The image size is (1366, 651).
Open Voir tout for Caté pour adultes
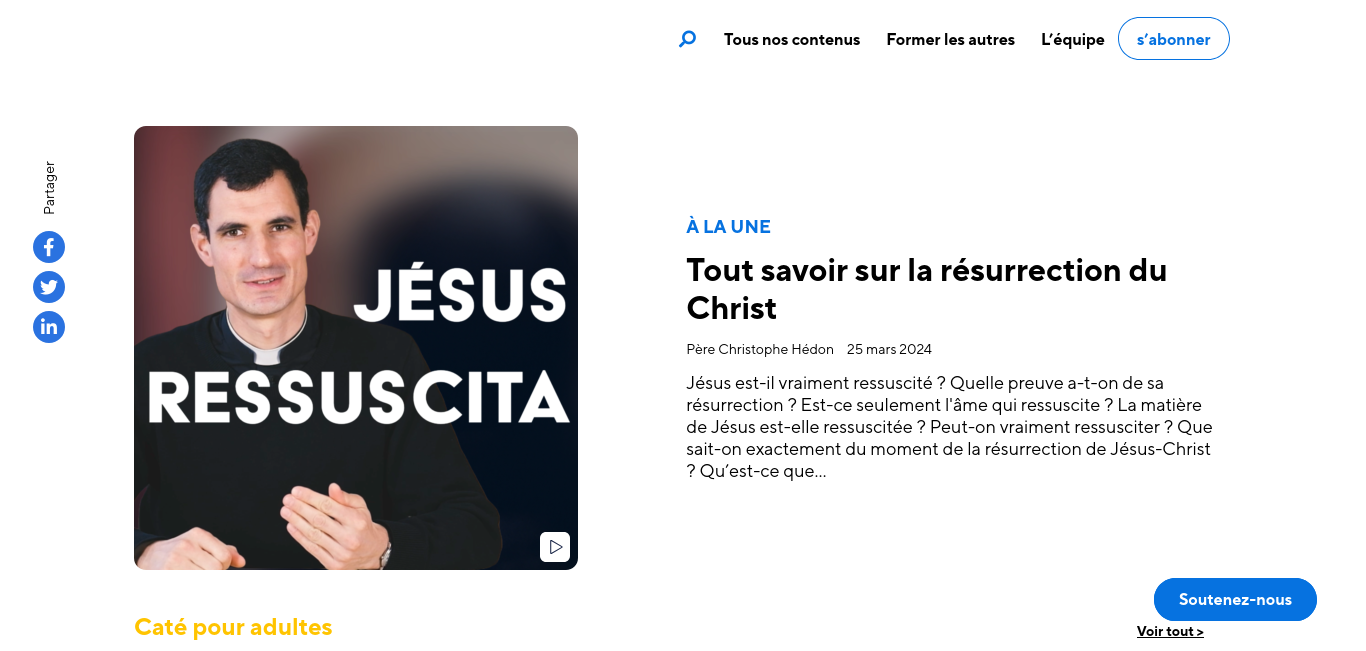1169,632
